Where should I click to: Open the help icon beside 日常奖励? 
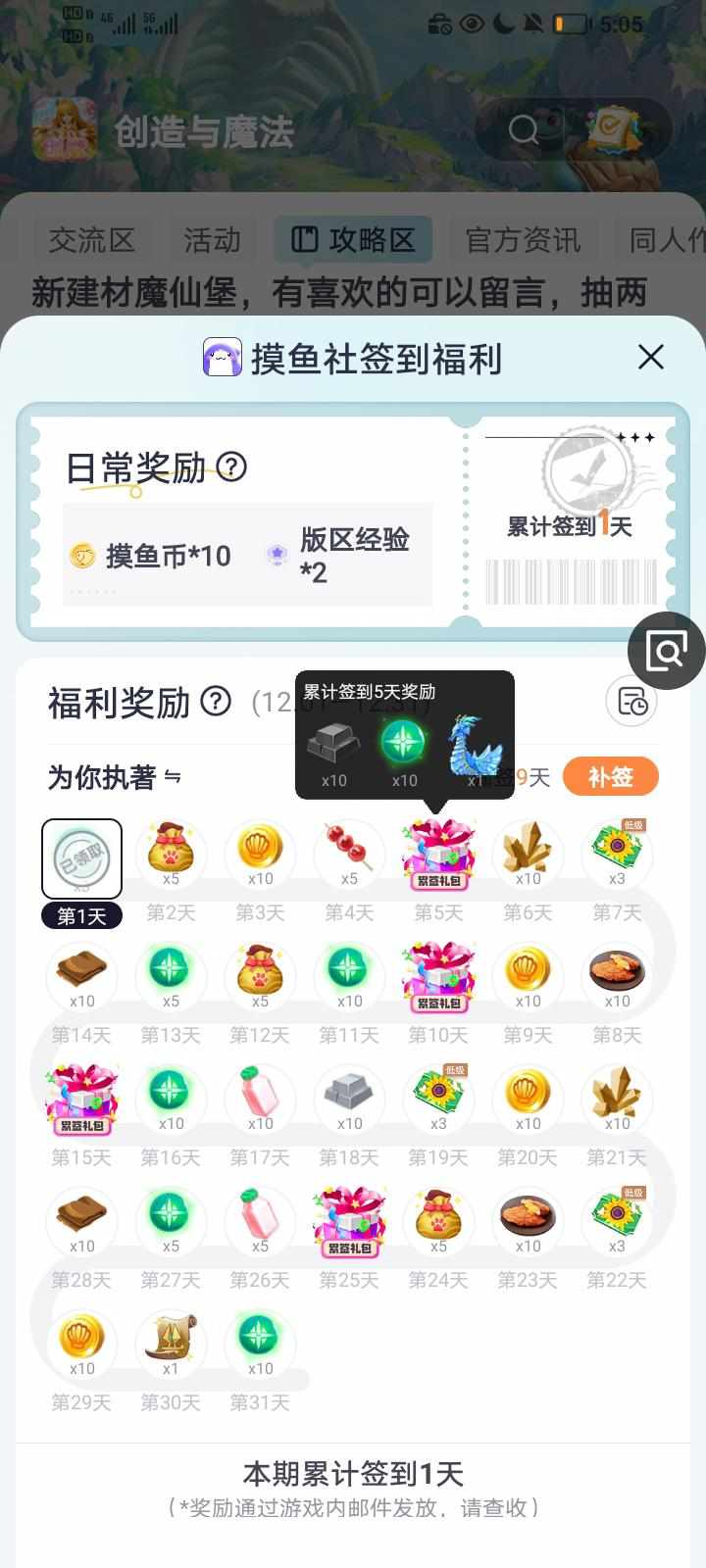(x=231, y=467)
